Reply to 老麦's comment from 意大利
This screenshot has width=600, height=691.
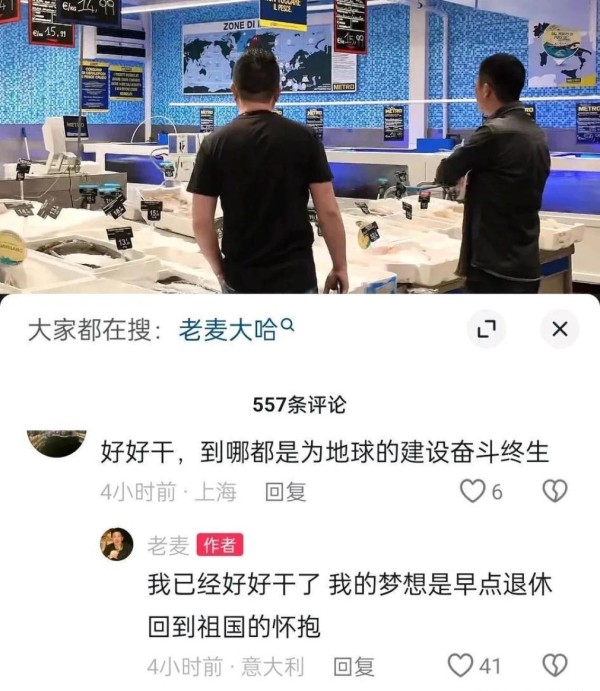pyautogui.click(x=354, y=666)
